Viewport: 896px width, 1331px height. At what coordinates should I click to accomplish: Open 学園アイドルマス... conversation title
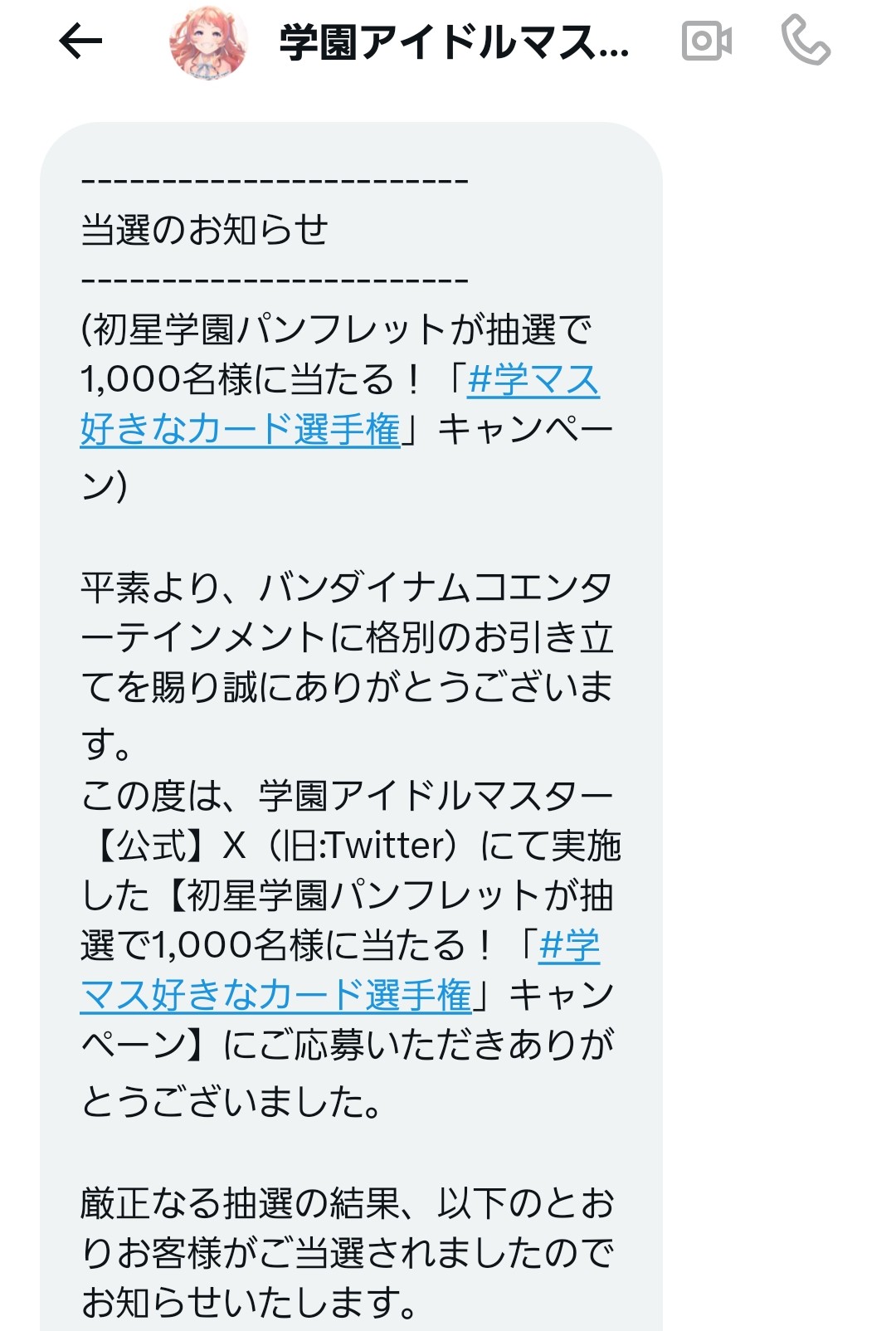pos(454,42)
